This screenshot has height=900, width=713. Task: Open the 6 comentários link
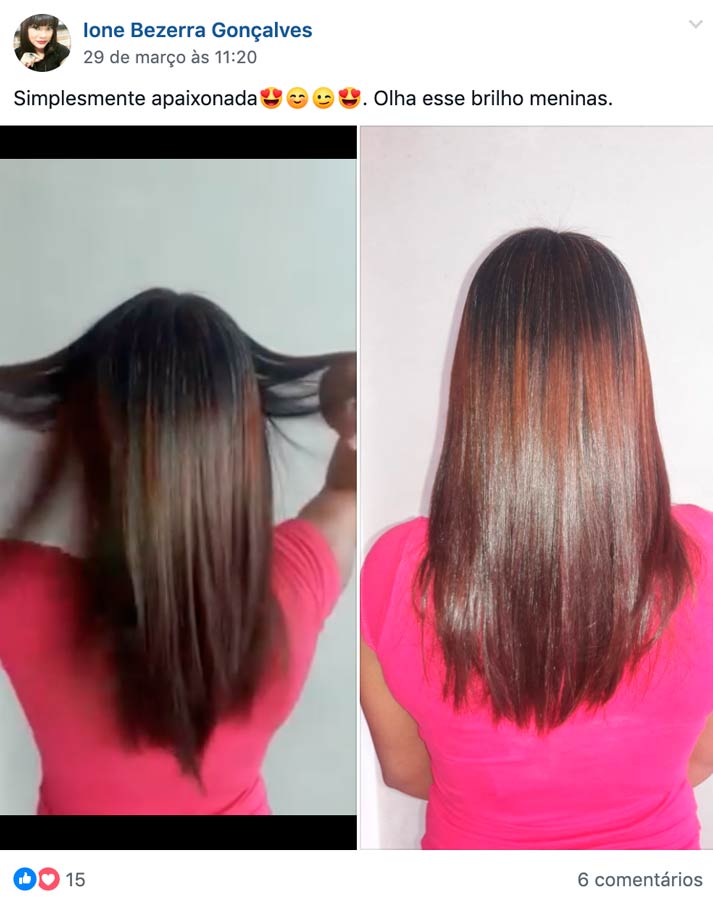639,880
